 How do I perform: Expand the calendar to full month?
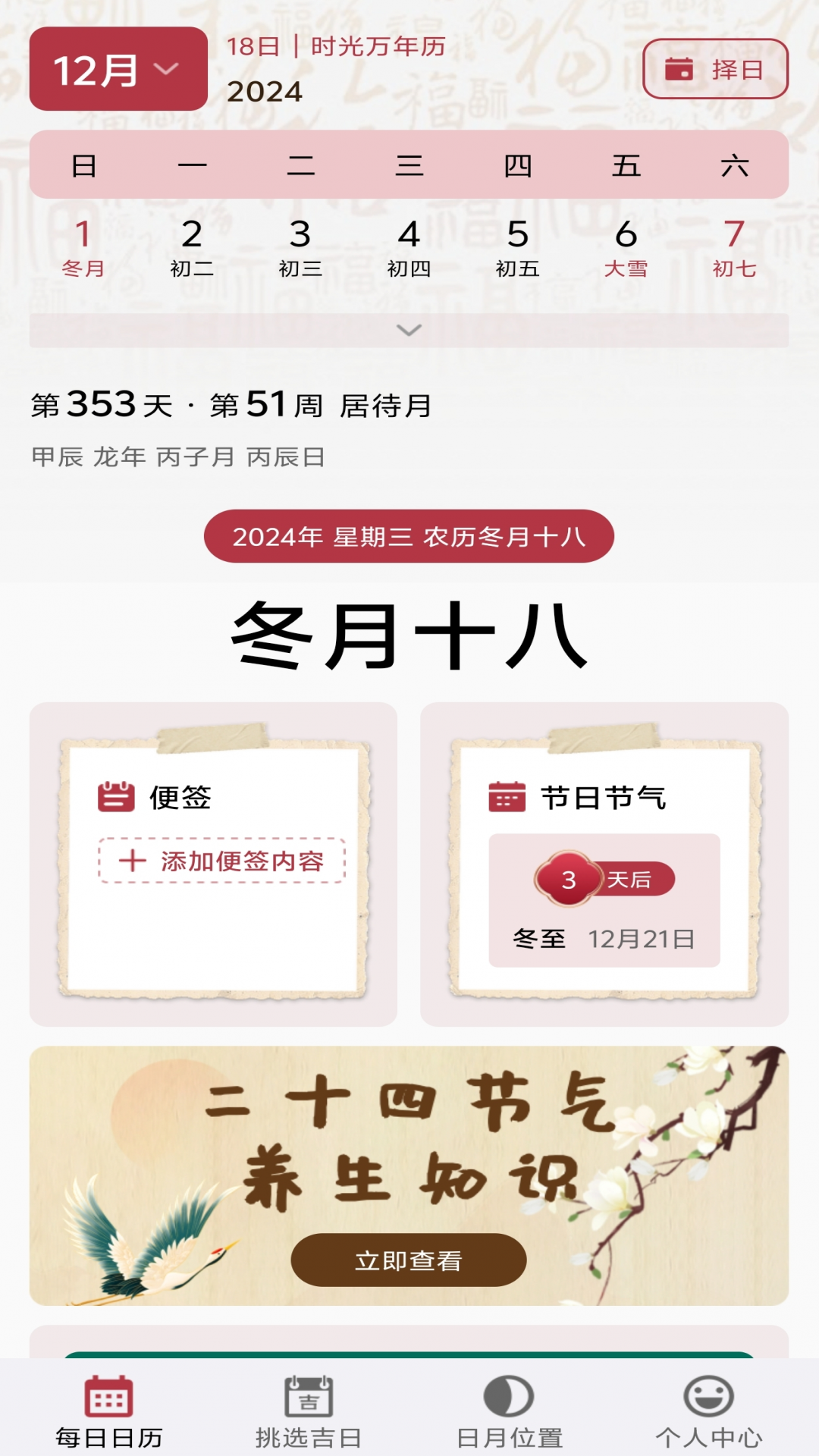pyautogui.click(x=409, y=331)
